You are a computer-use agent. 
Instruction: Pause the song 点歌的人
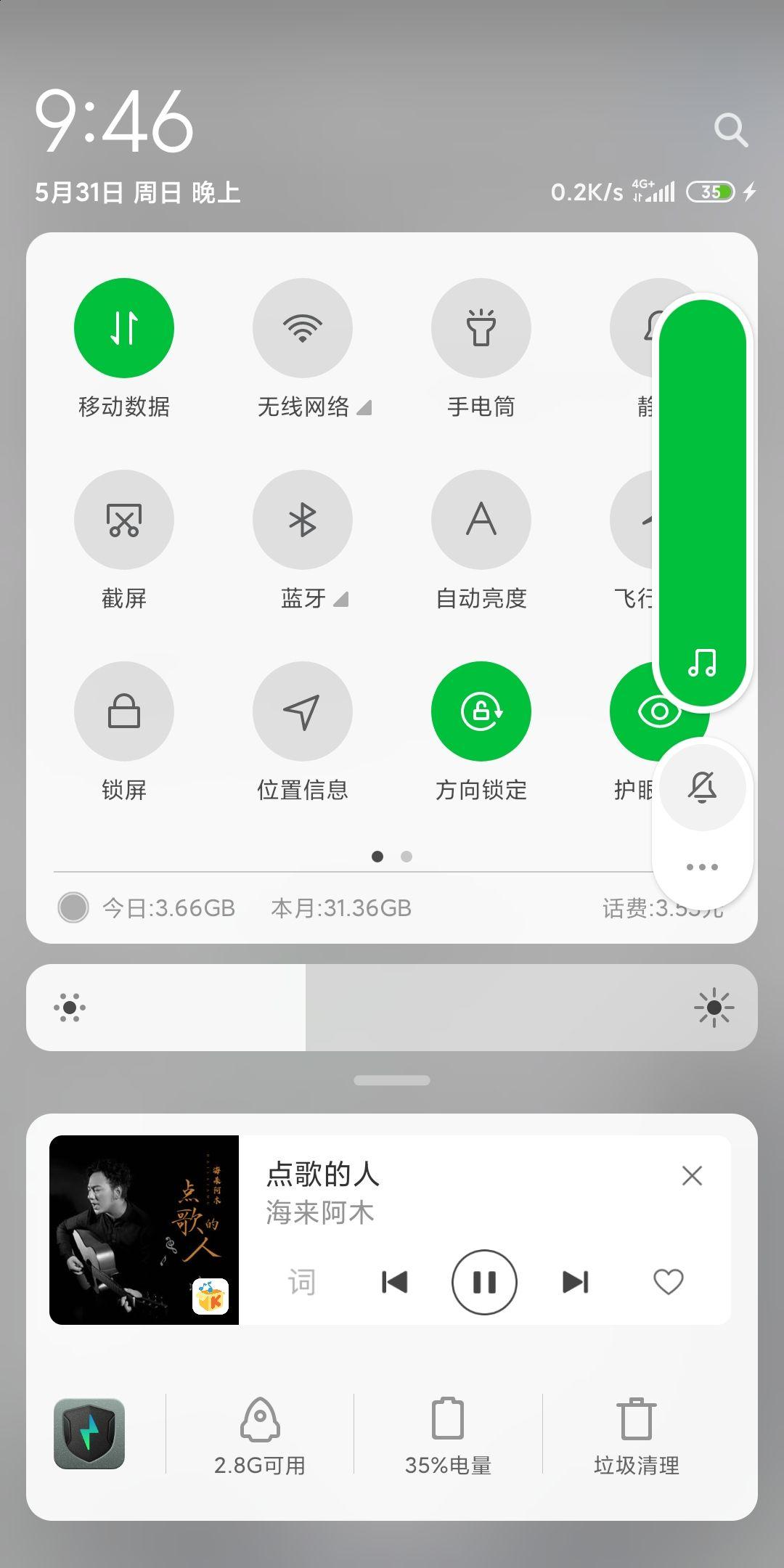coord(484,1282)
